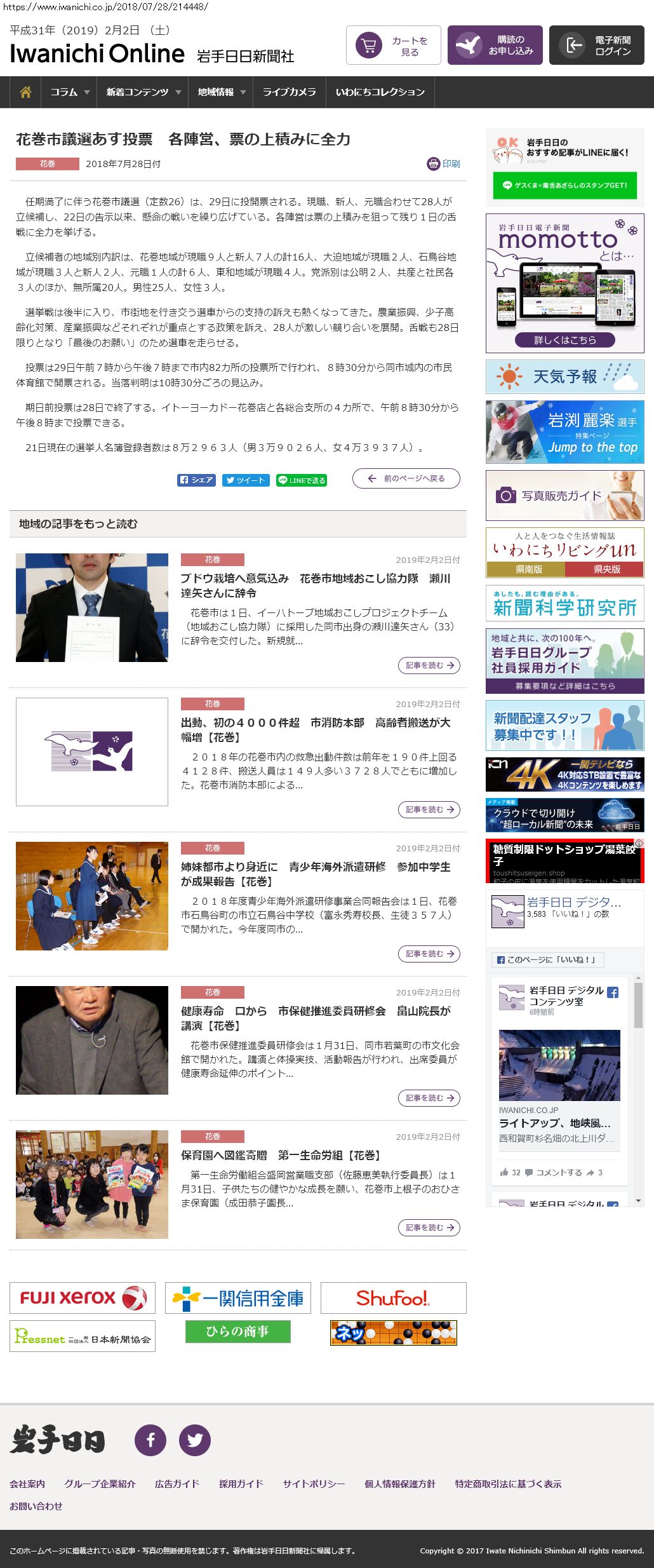654x1568 pixels.
Task: Send the article via LINE
Action: tap(302, 480)
